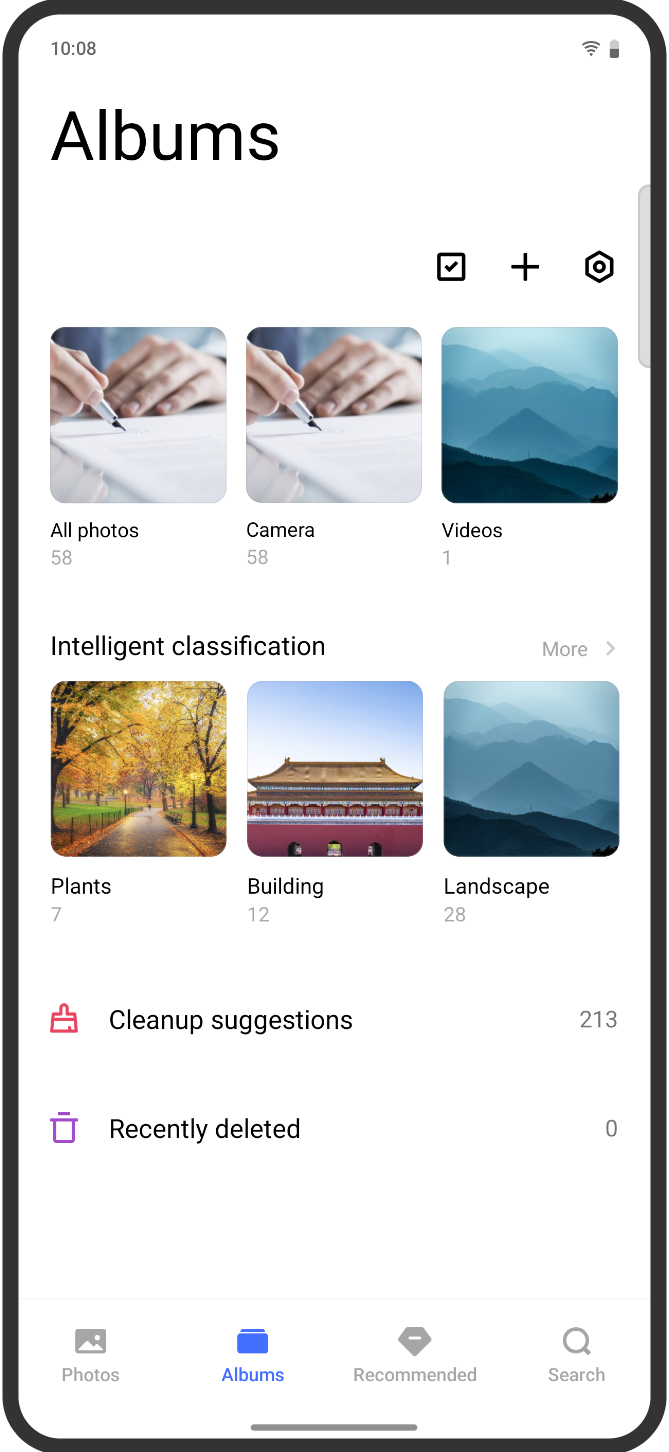Image resolution: width=669 pixels, height=1452 pixels.
Task: Open the Videos album
Action: pos(529,415)
